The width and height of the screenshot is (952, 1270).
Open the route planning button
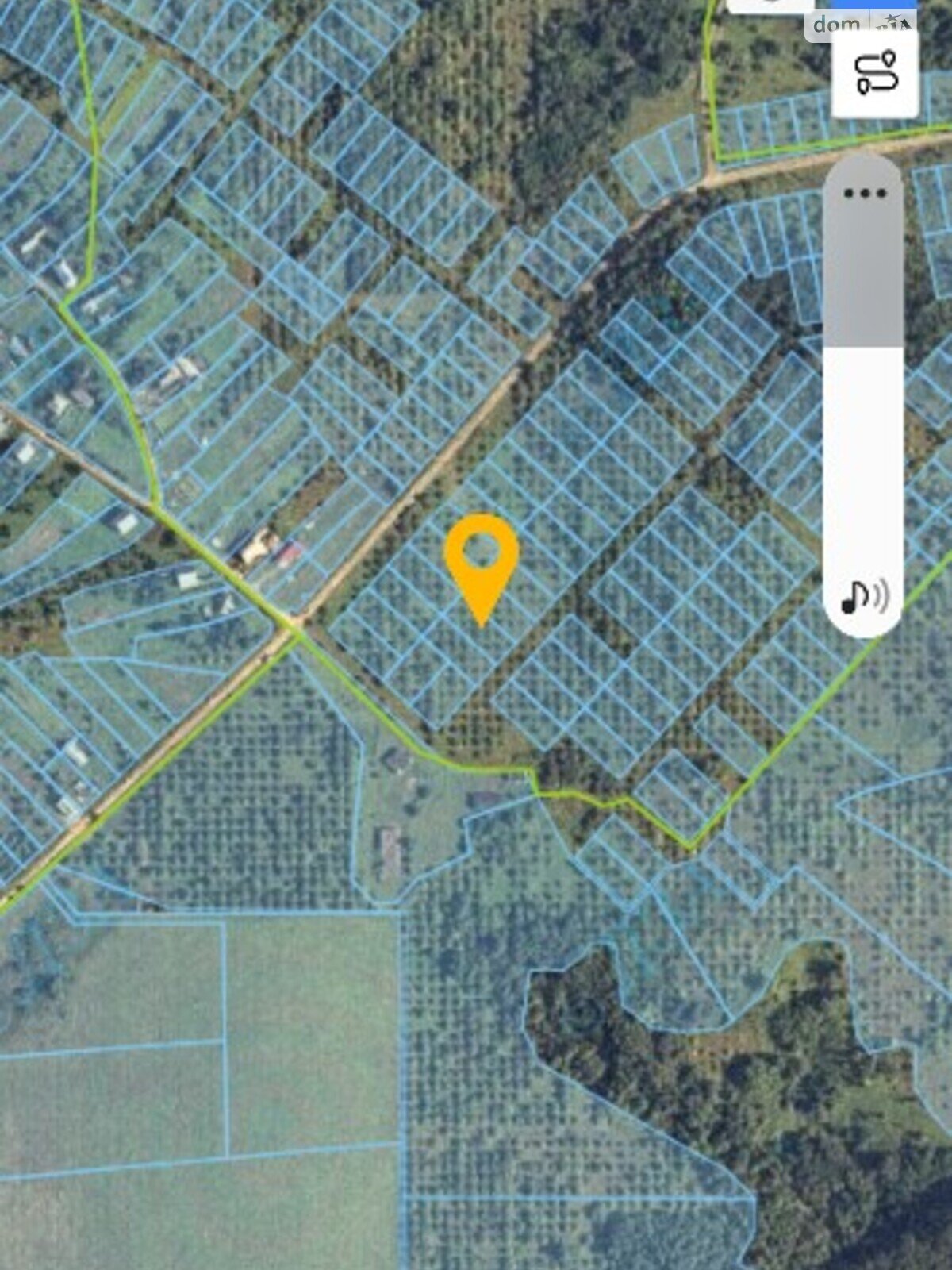(875, 73)
